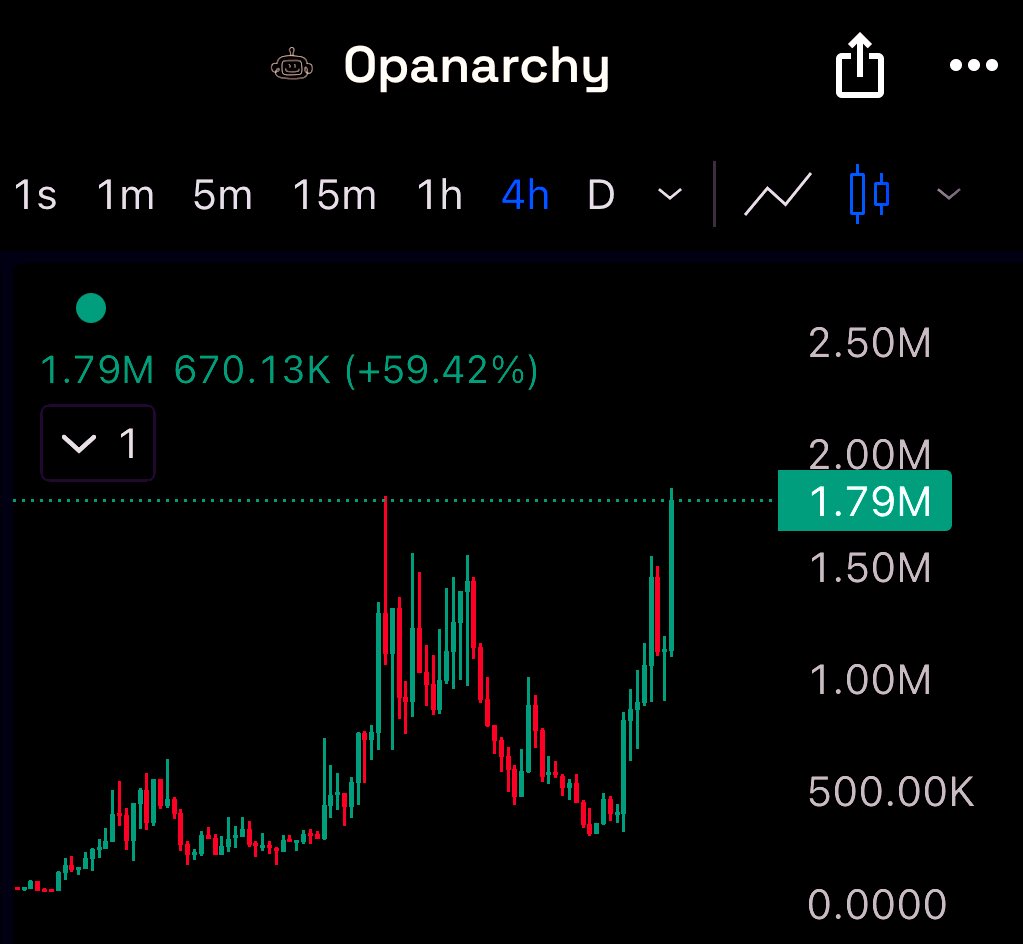Switch to the 15m timeframe
The height and width of the screenshot is (944, 1023).
tap(334, 195)
